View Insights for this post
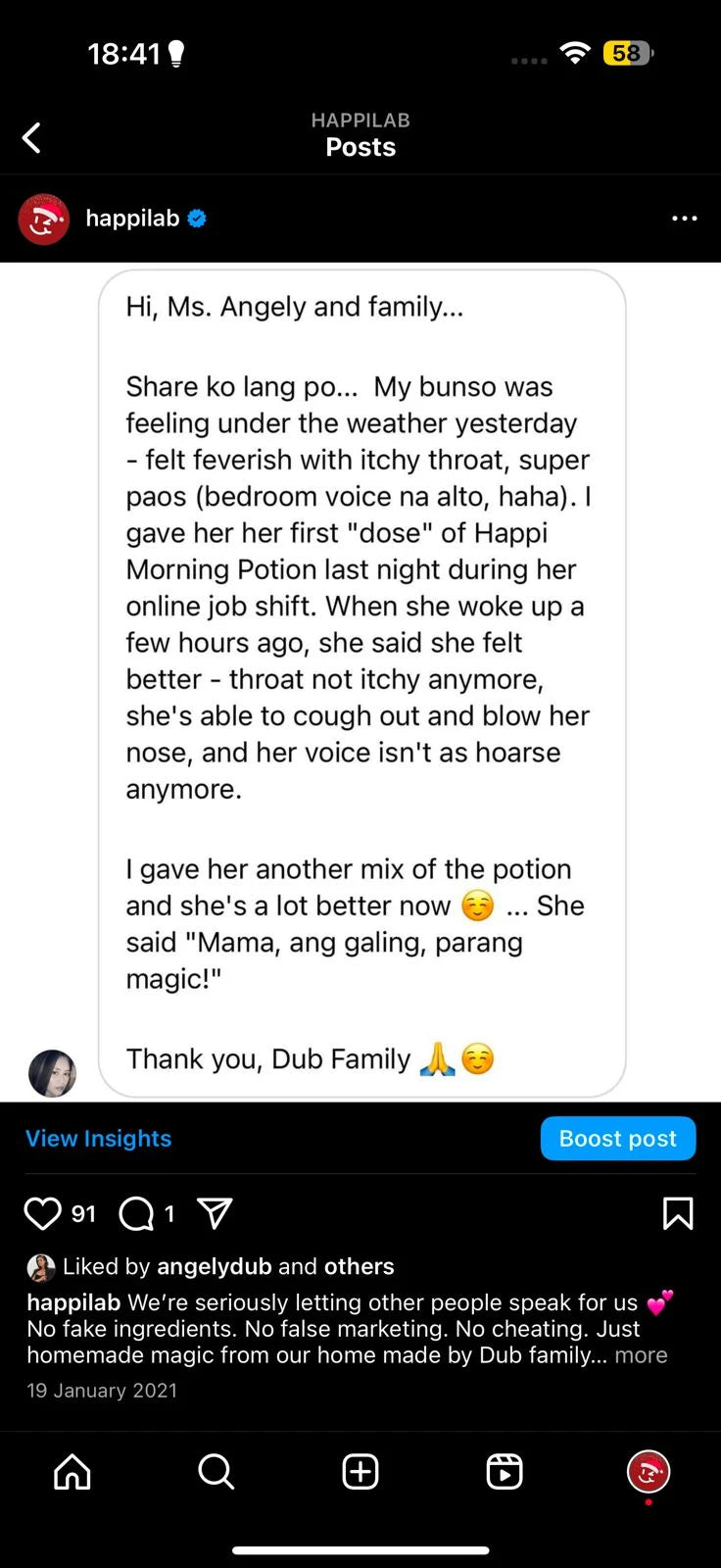The image size is (721, 1568). (98, 1139)
